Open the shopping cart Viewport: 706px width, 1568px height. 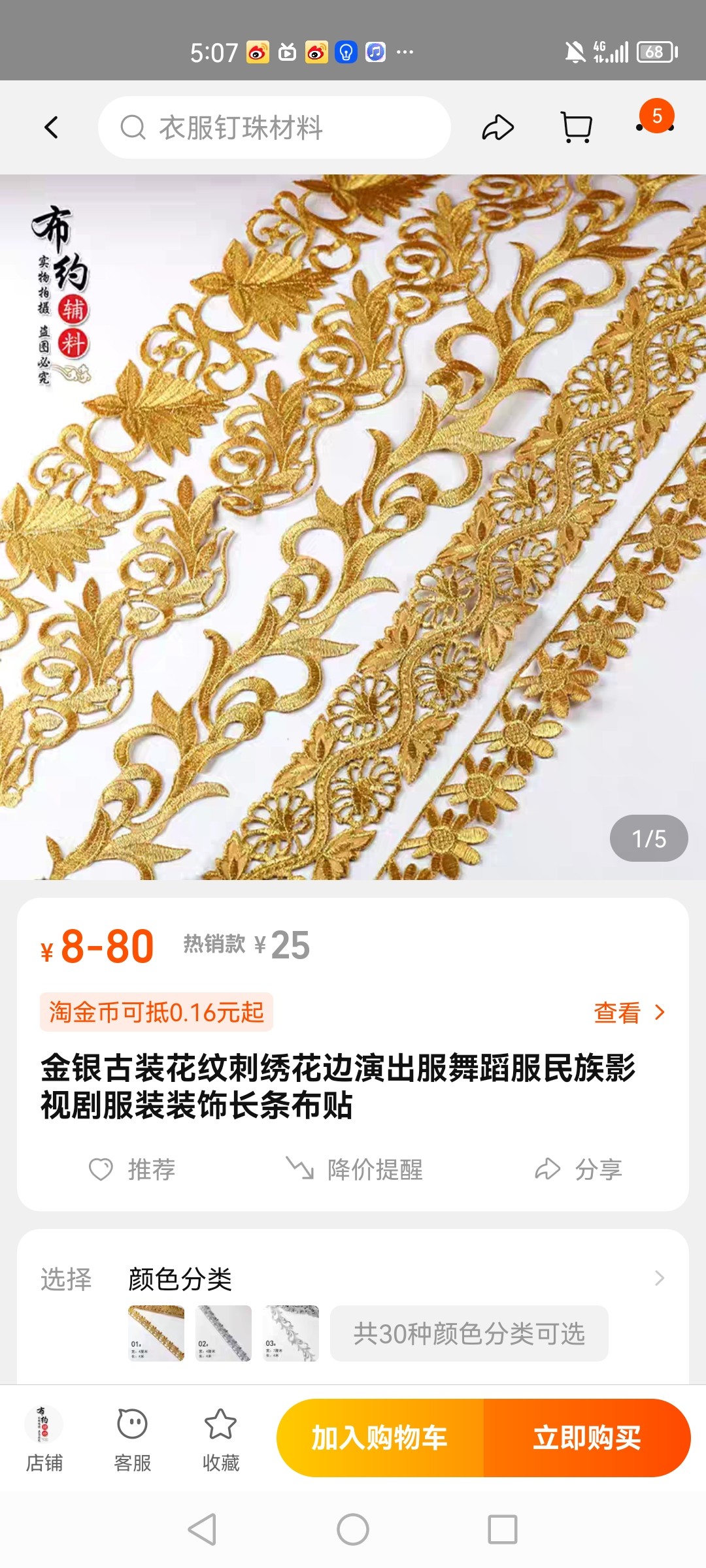577,127
